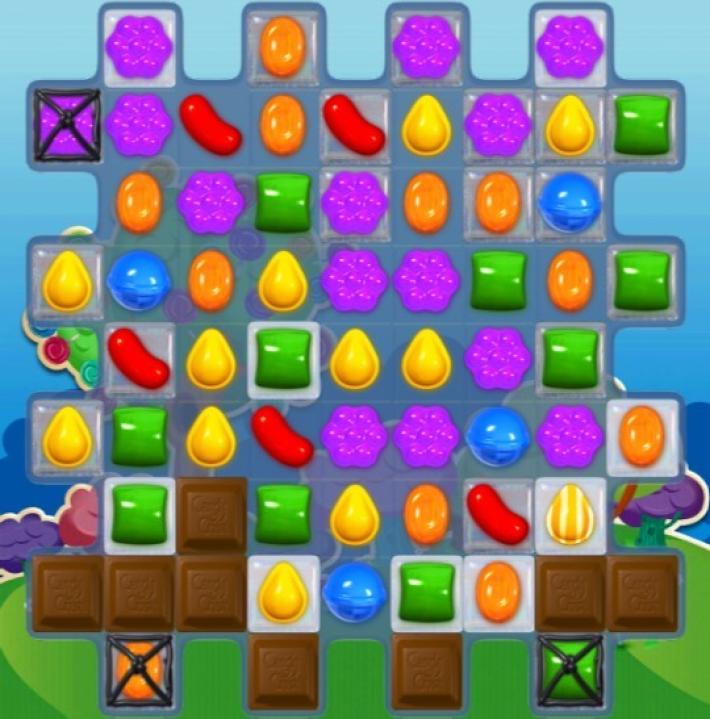Select the striped yellow candy

coord(569,514)
